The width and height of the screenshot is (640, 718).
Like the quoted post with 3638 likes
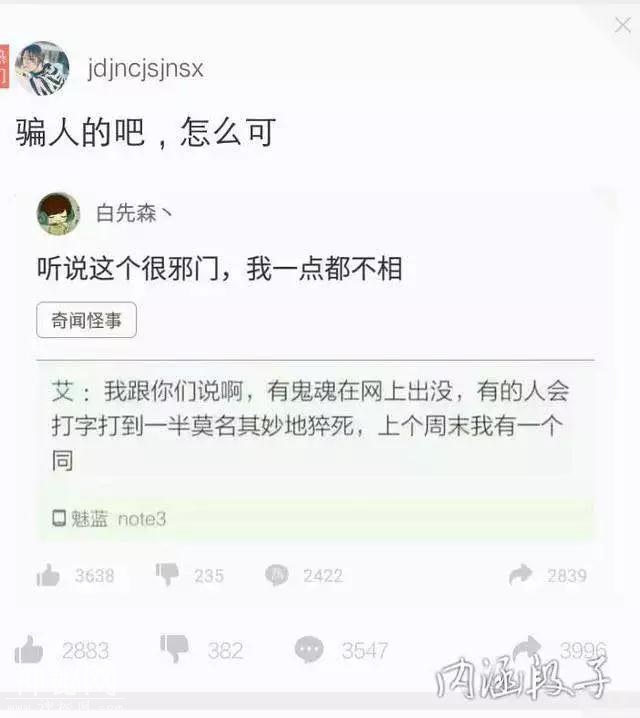tap(49, 575)
